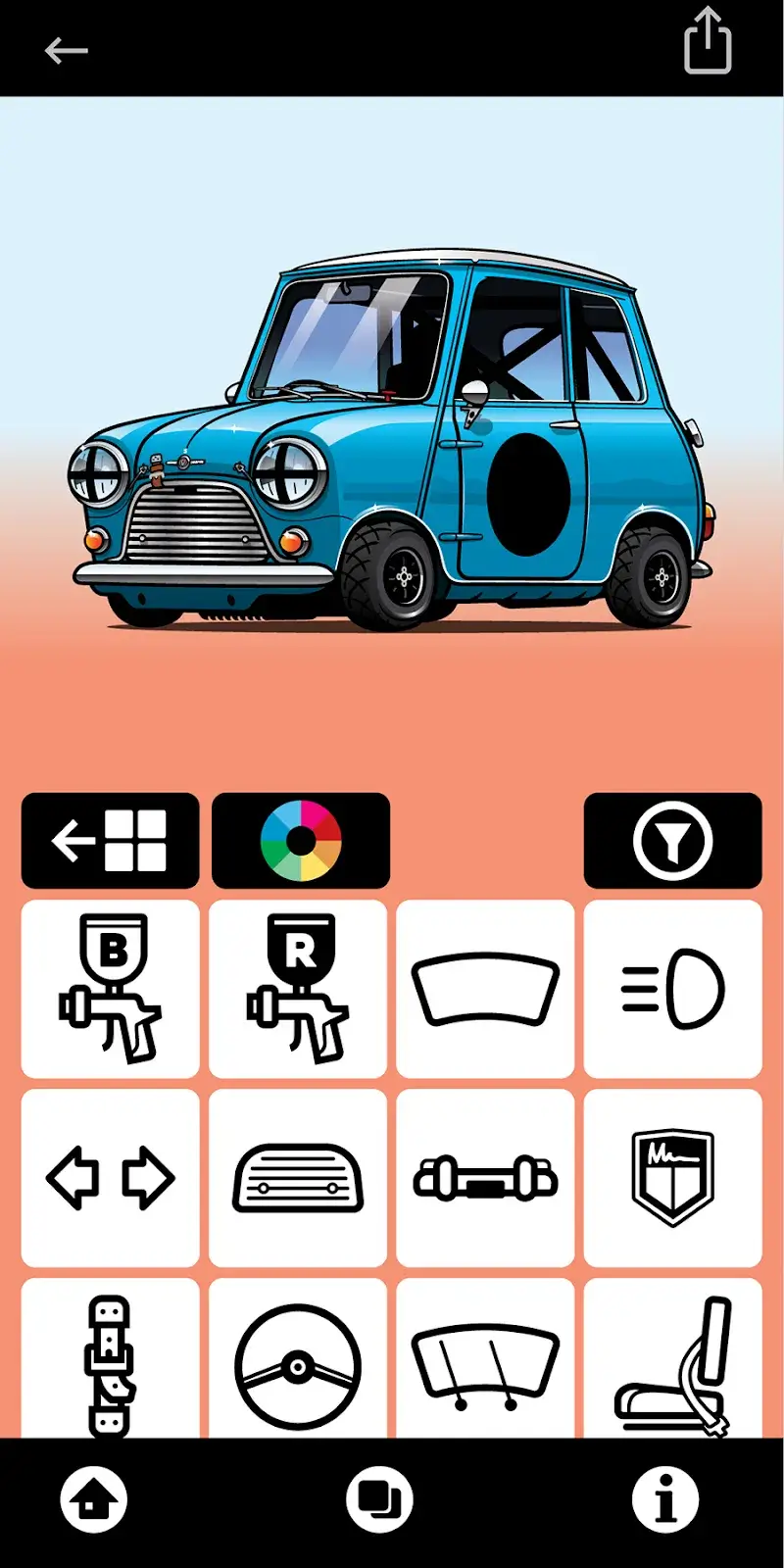This screenshot has width=784, height=1568.
Task: Choose the window tint option
Action: pyautogui.click(x=485, y=987)
